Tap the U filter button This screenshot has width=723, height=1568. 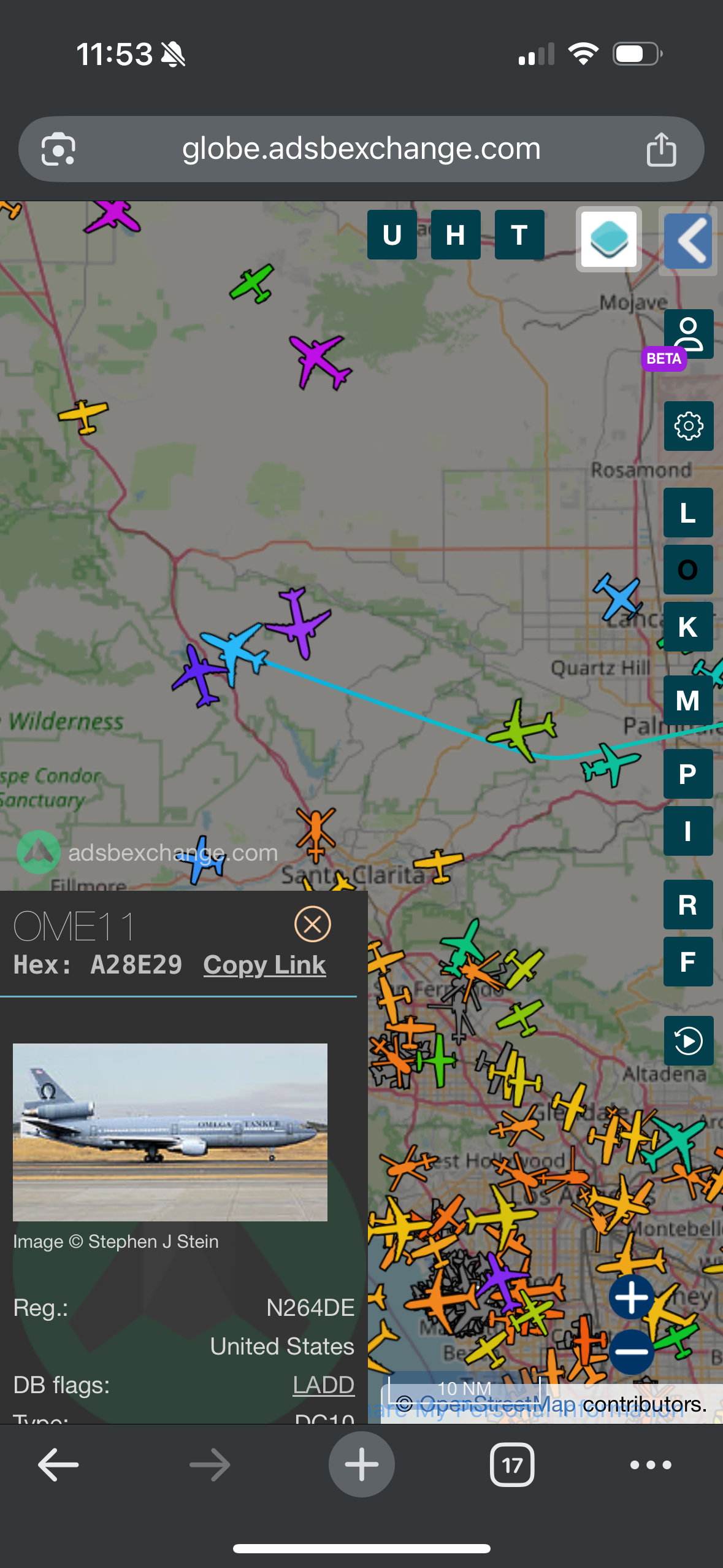[x=392, y=235]
